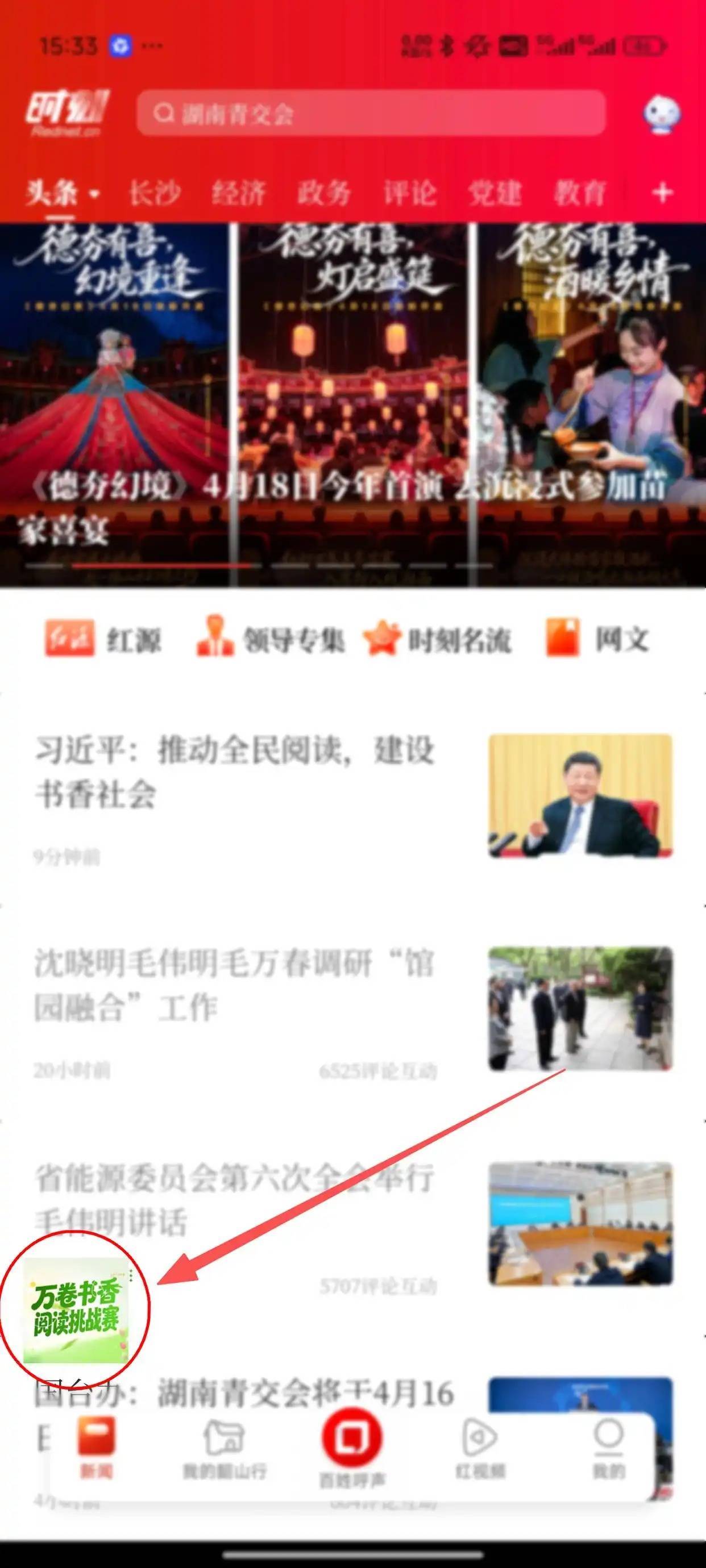Open the 领导专集 shortcut

(271, 639)
